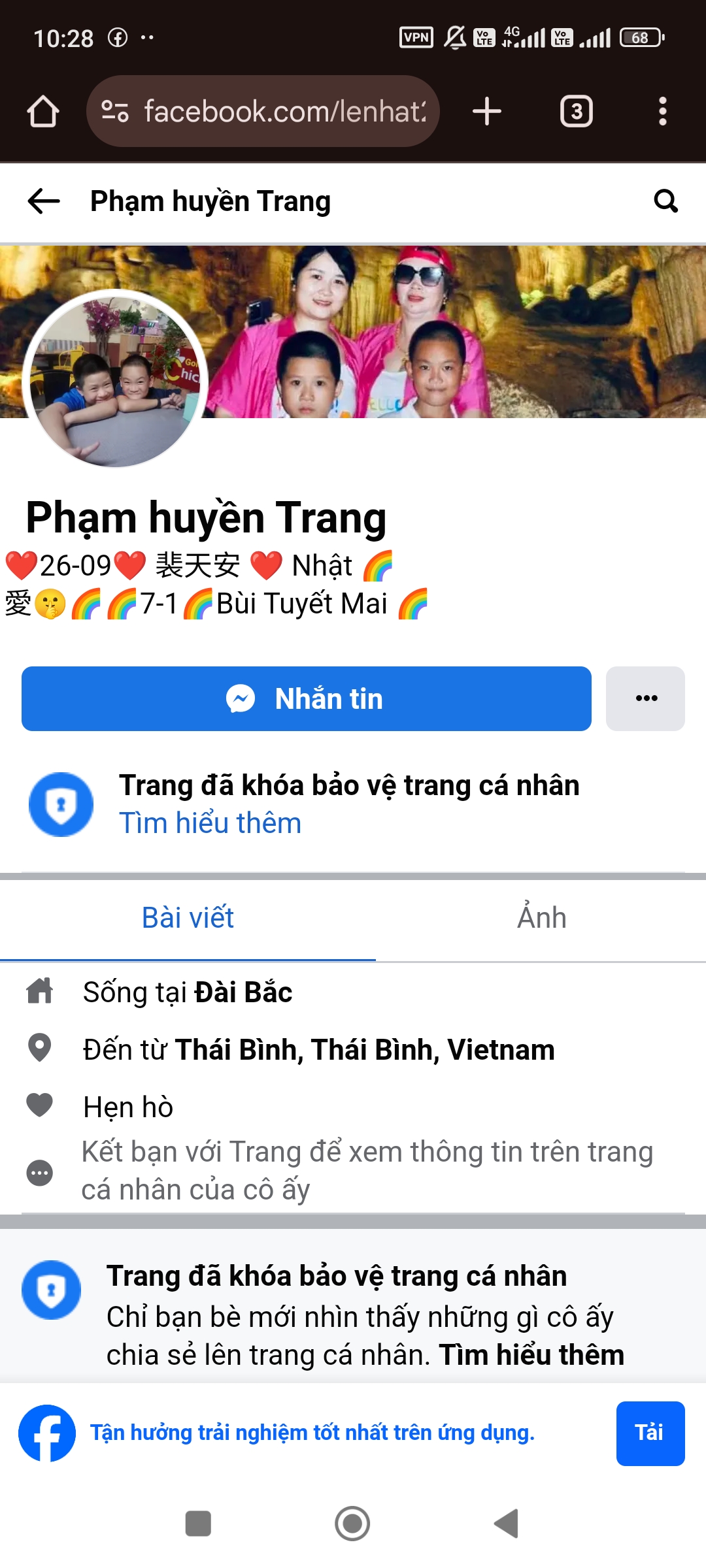The image size is (706, 1568).
Task: Go back using the profile header arrow
Action: (x=44, y=201)
